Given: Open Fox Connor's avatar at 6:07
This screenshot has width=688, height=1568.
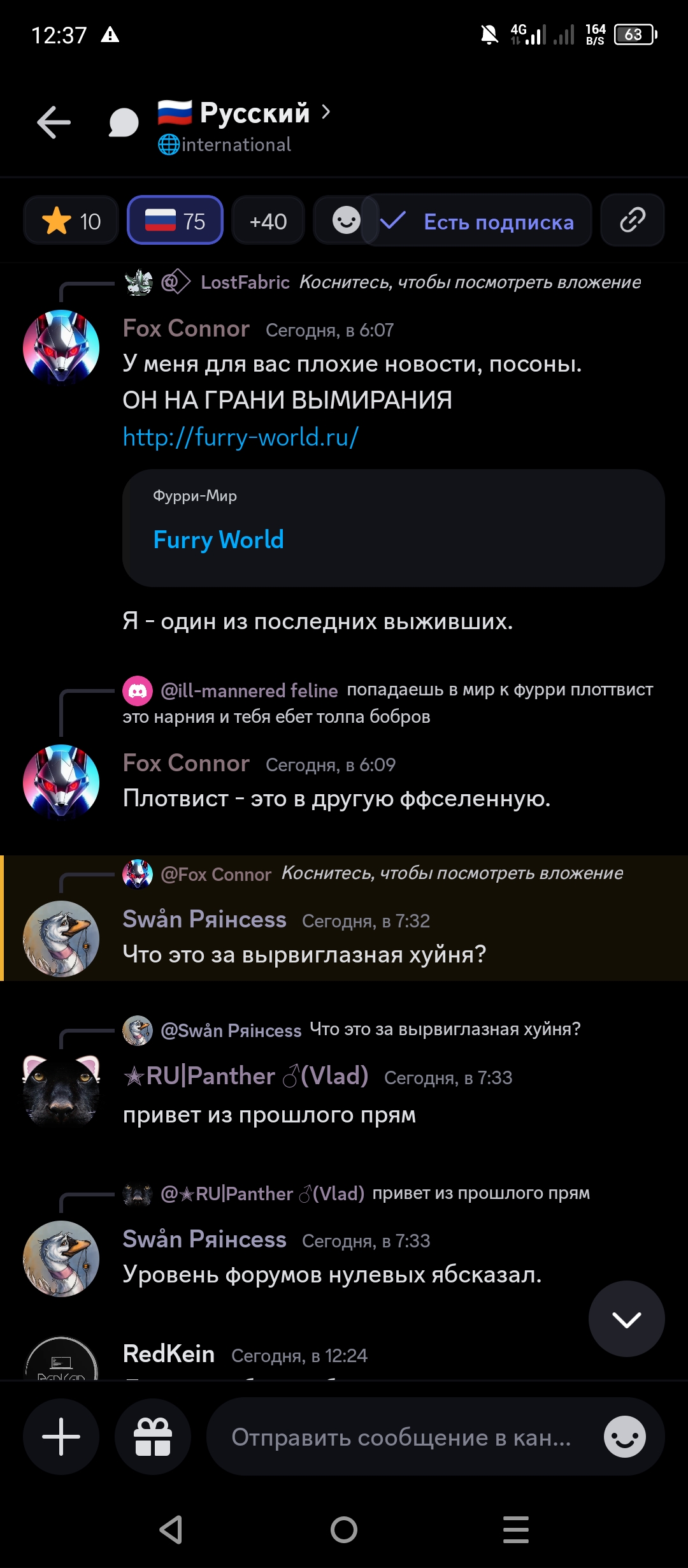Looking at the screenshot, I should click(x=61, y=348).
